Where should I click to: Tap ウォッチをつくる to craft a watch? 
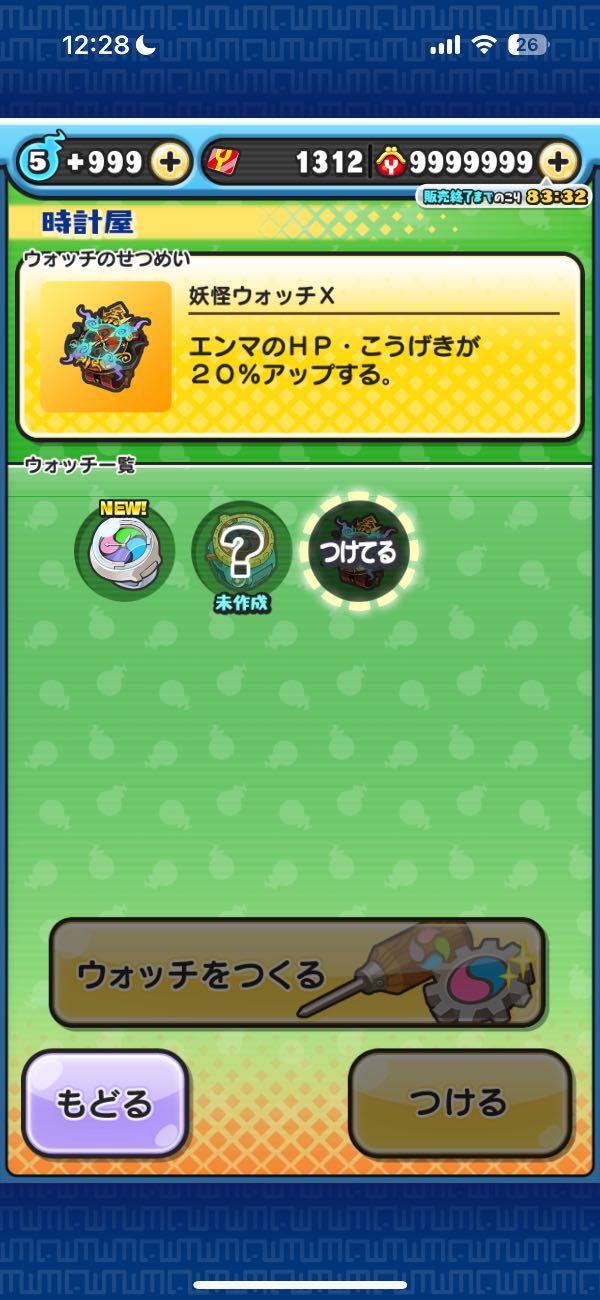tap(297, 973)
